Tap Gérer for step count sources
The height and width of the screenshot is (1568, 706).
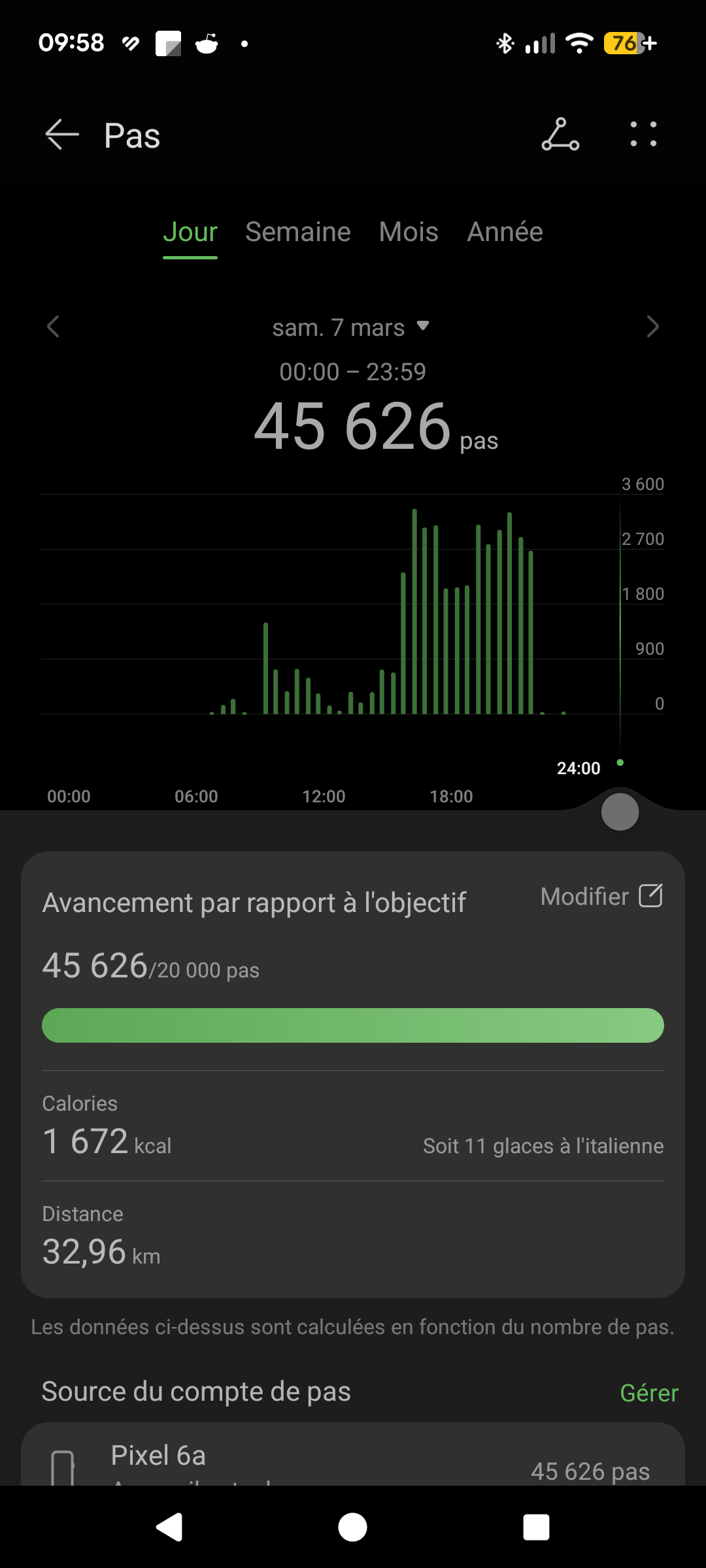click(648, 1393)
